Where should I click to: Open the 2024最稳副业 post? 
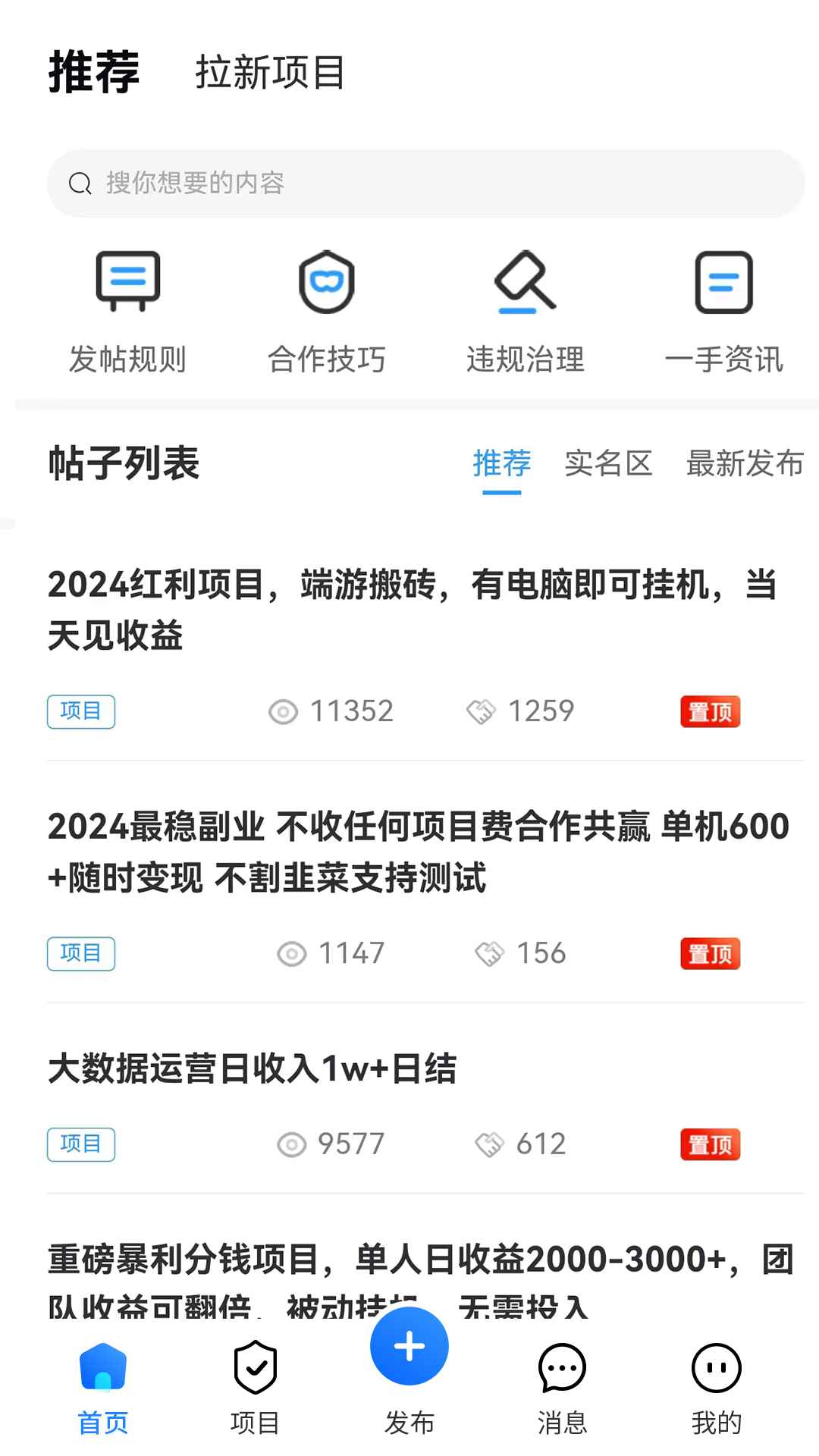[417, 851]
